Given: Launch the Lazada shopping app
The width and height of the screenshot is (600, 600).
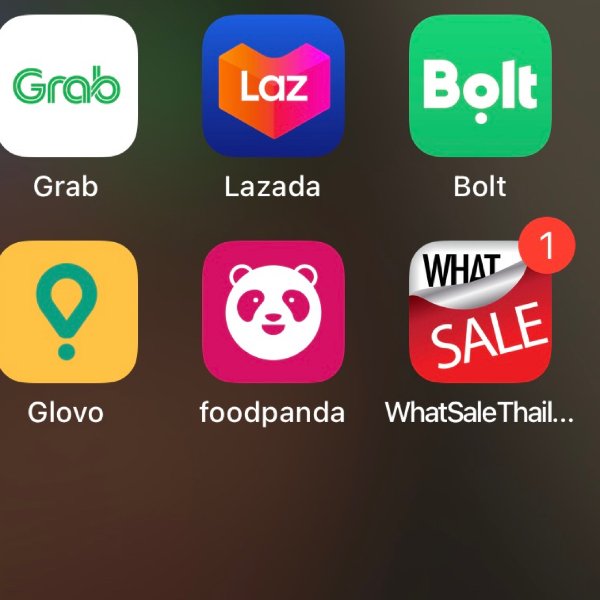Looking at the screenshot, I should [x=272, y=86].
